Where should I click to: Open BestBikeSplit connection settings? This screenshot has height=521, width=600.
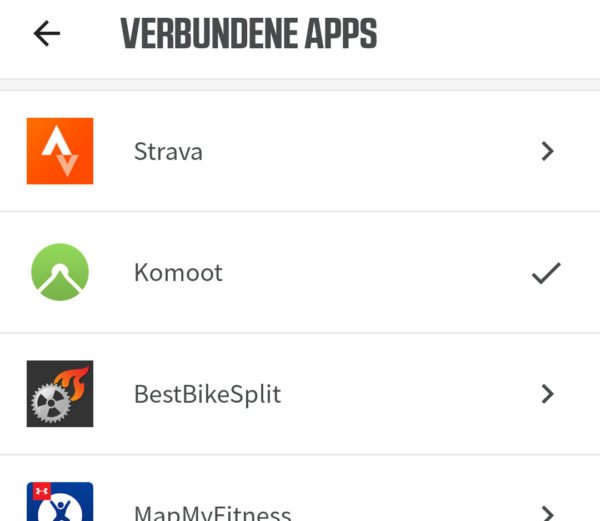(300, 394)
